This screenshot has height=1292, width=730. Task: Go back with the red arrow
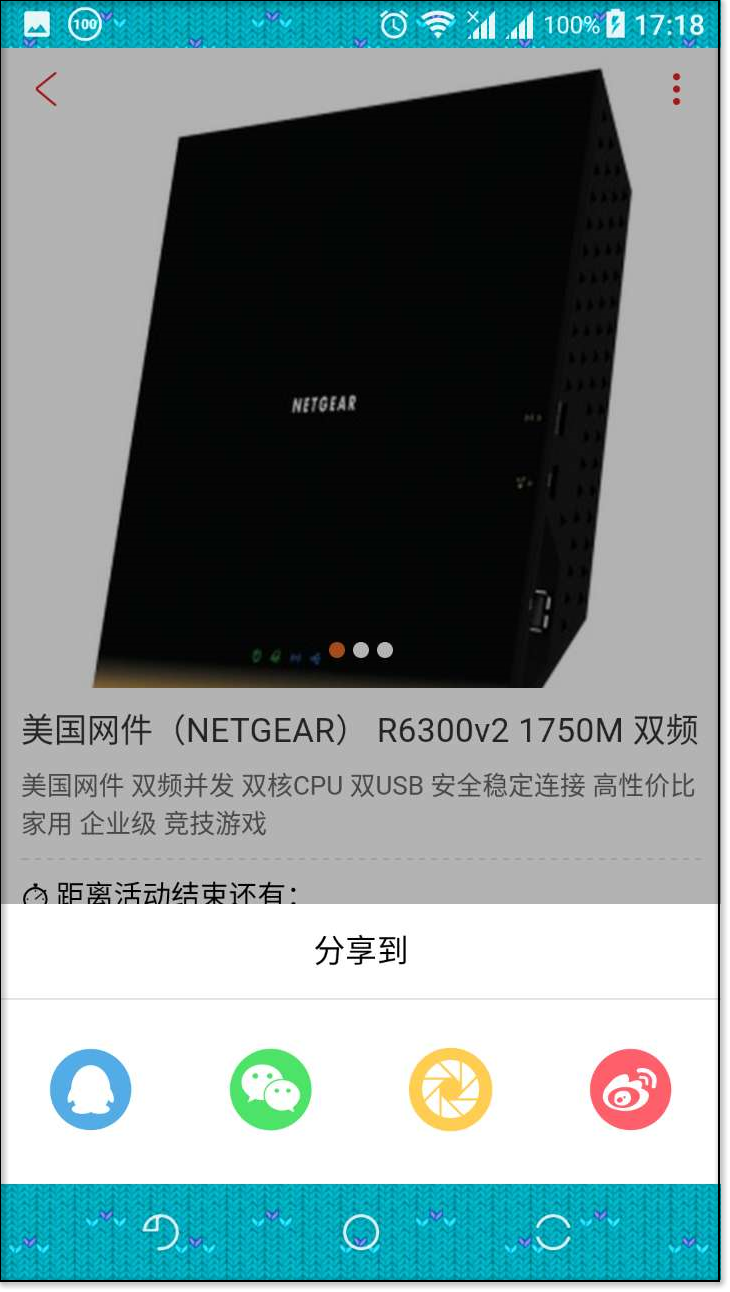(46, 89)
